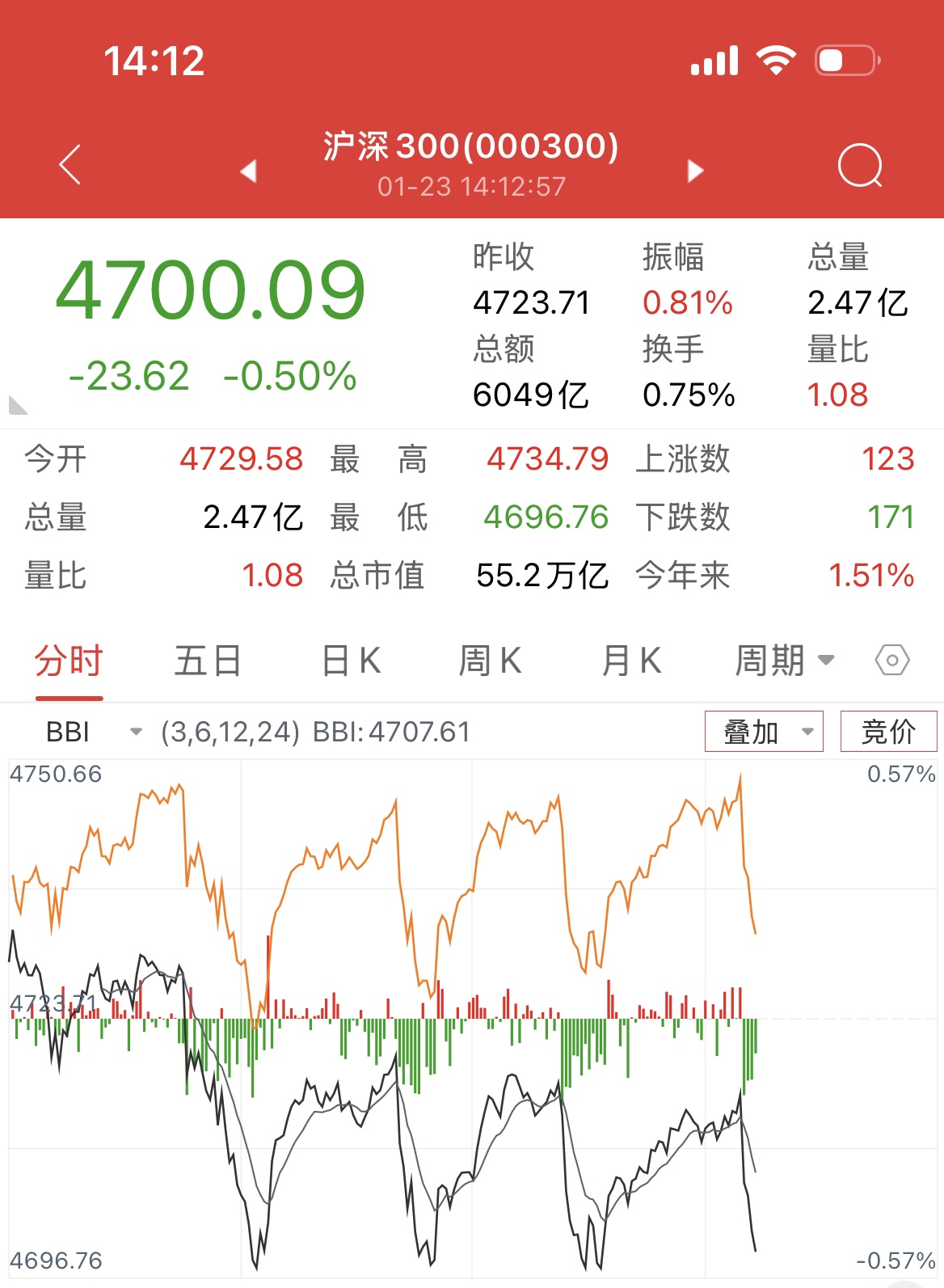Expand the quote details corner arrow
Screen dimensions: 944x1288
pos(17,405)
